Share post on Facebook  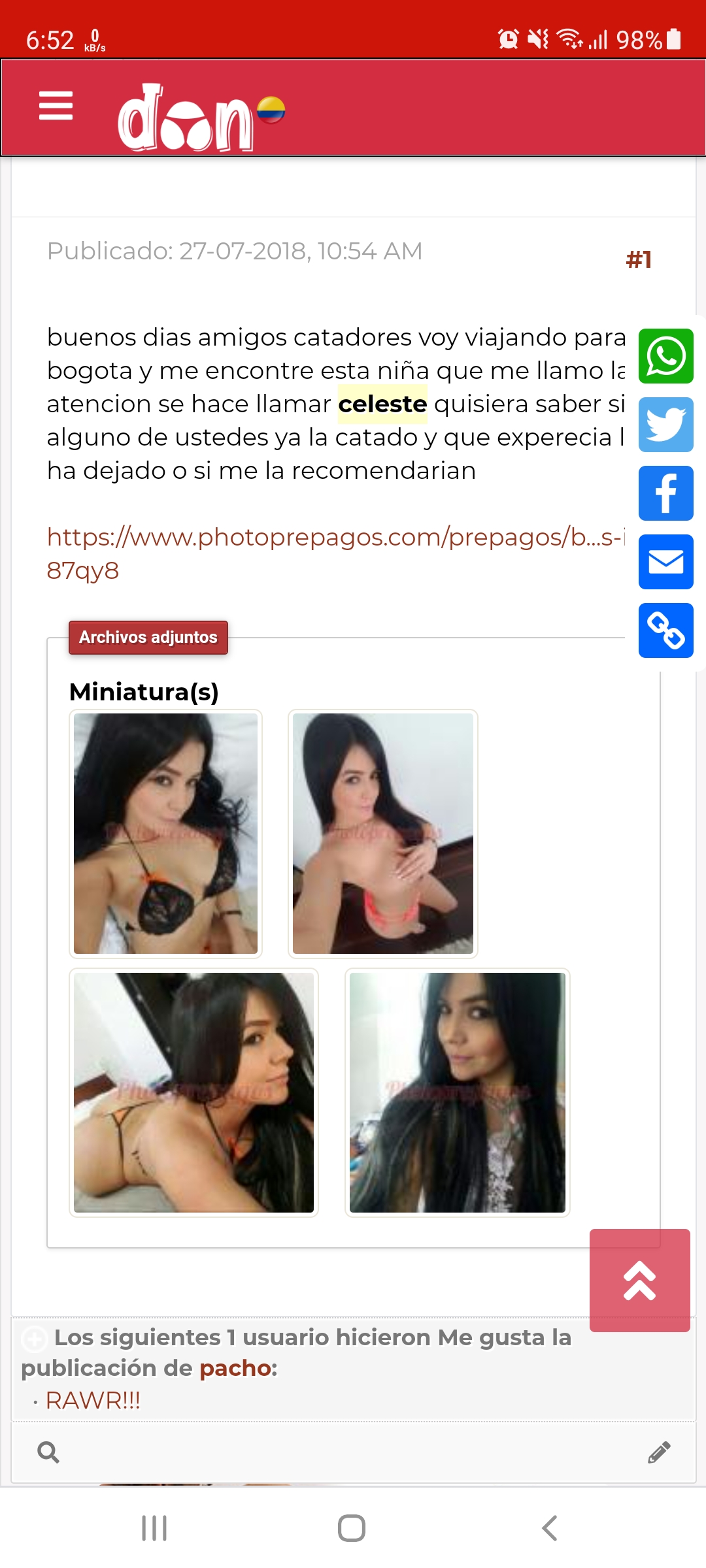click(665, 493)
